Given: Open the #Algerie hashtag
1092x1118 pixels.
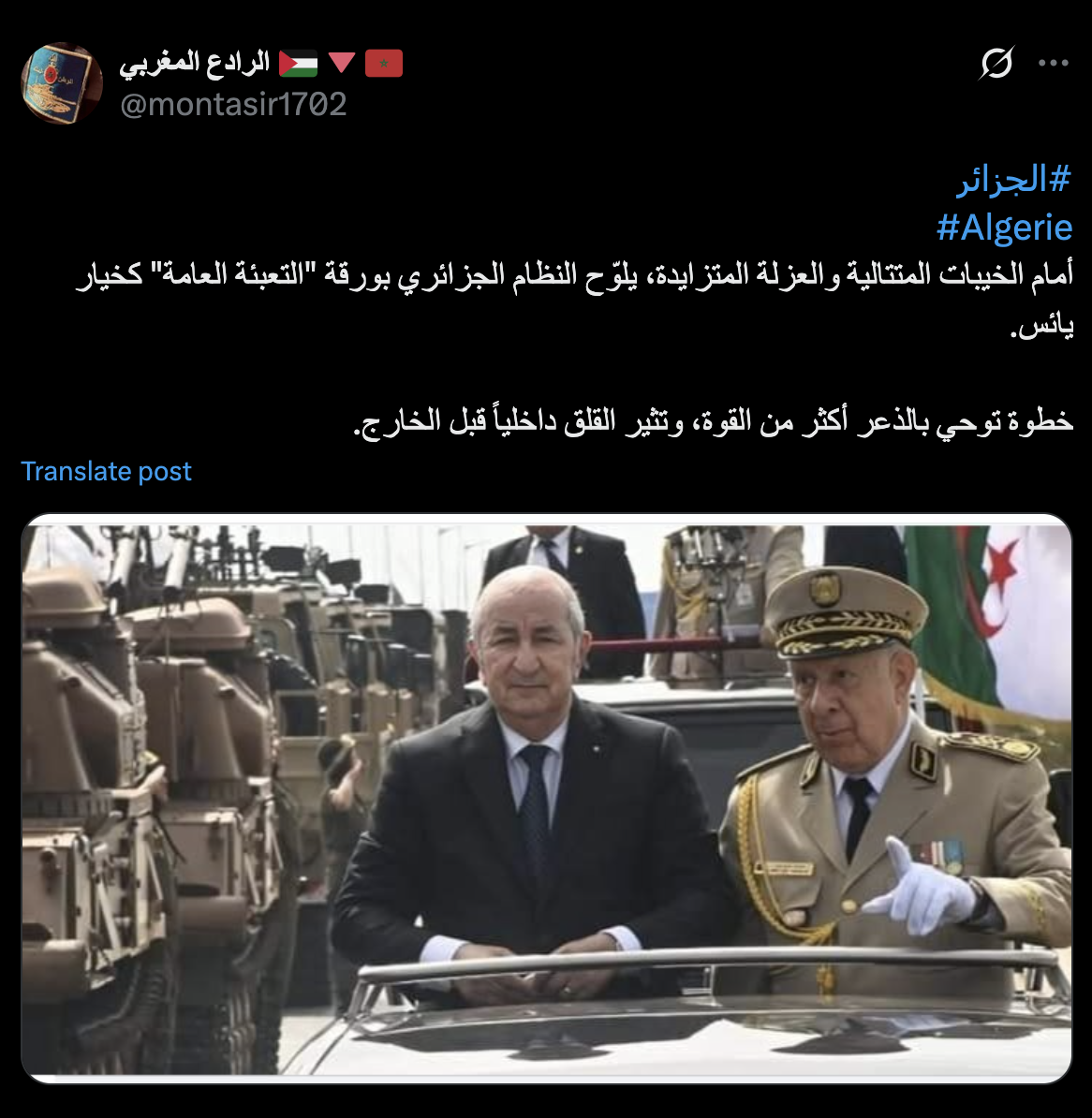Looking at the screenshot, I should (1004, 228).
